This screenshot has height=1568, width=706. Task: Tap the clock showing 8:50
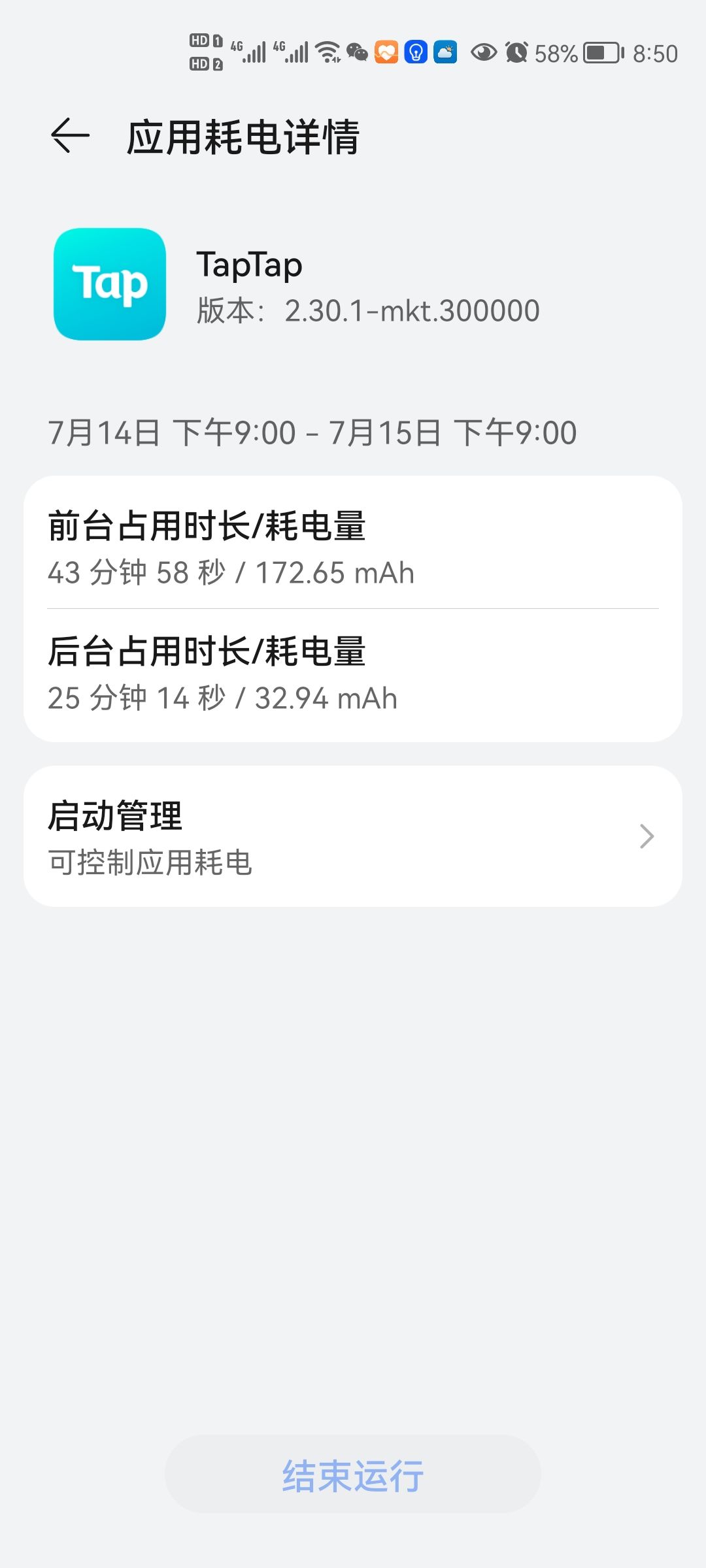coord(652,52)
